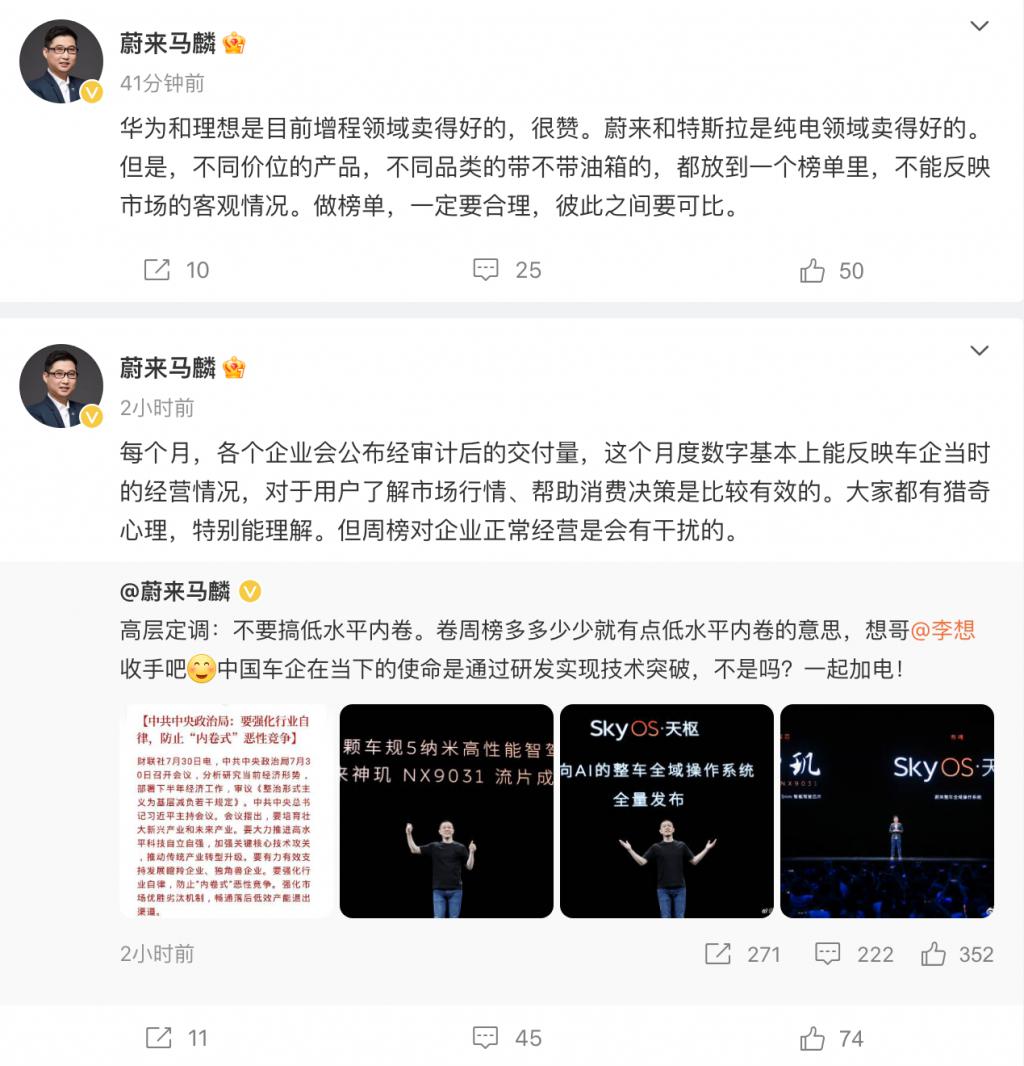
Task: Open the SkyOS 全量发布 photo
Action: 666,811
